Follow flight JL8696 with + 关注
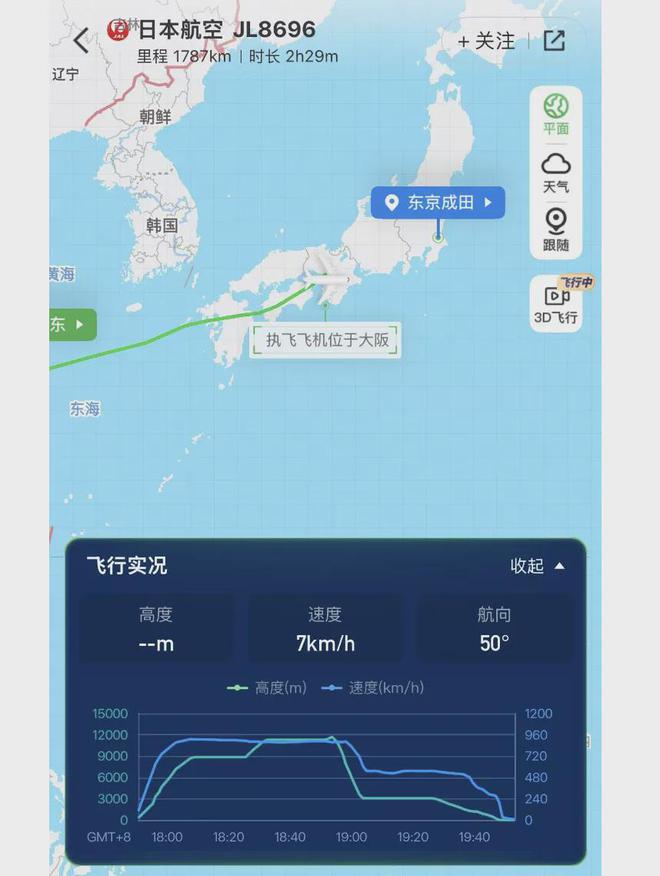Viewport: 660px width, 876px height. [x=486, y=41]
